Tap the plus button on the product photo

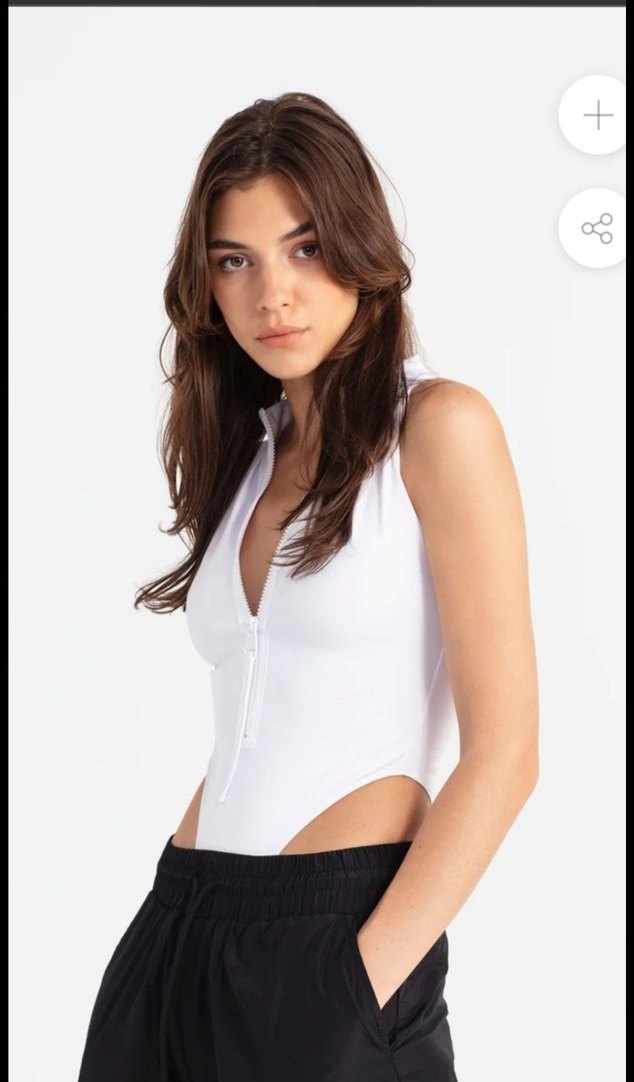point(597,115)
